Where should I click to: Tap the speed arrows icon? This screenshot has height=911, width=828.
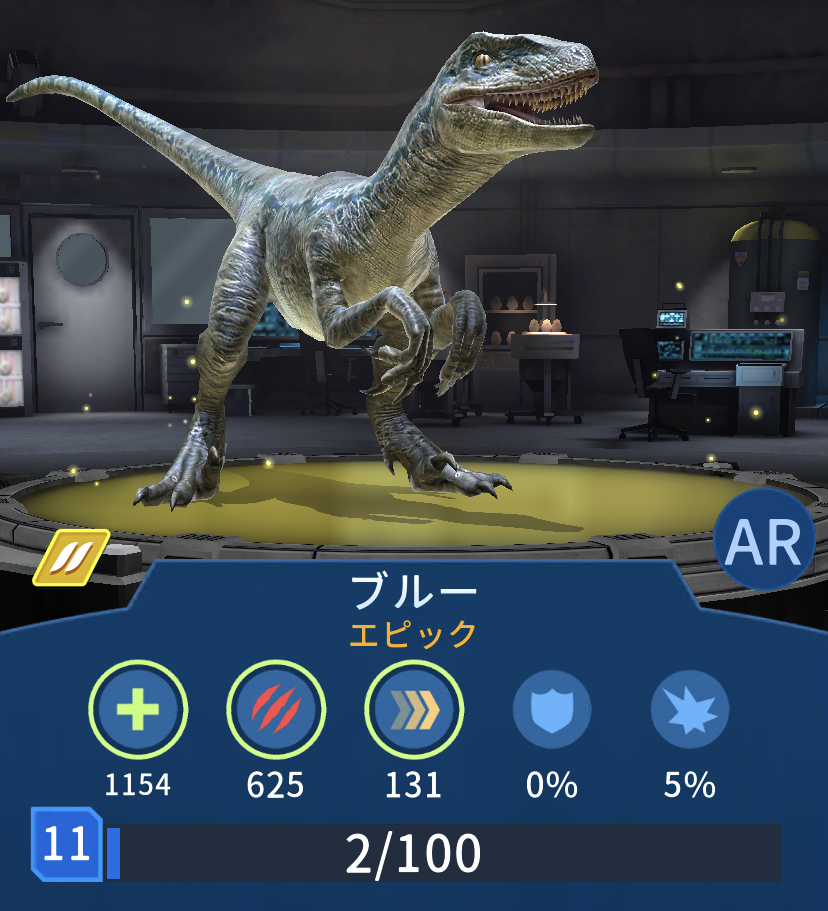pyautogui.click(x=414, y=710)
